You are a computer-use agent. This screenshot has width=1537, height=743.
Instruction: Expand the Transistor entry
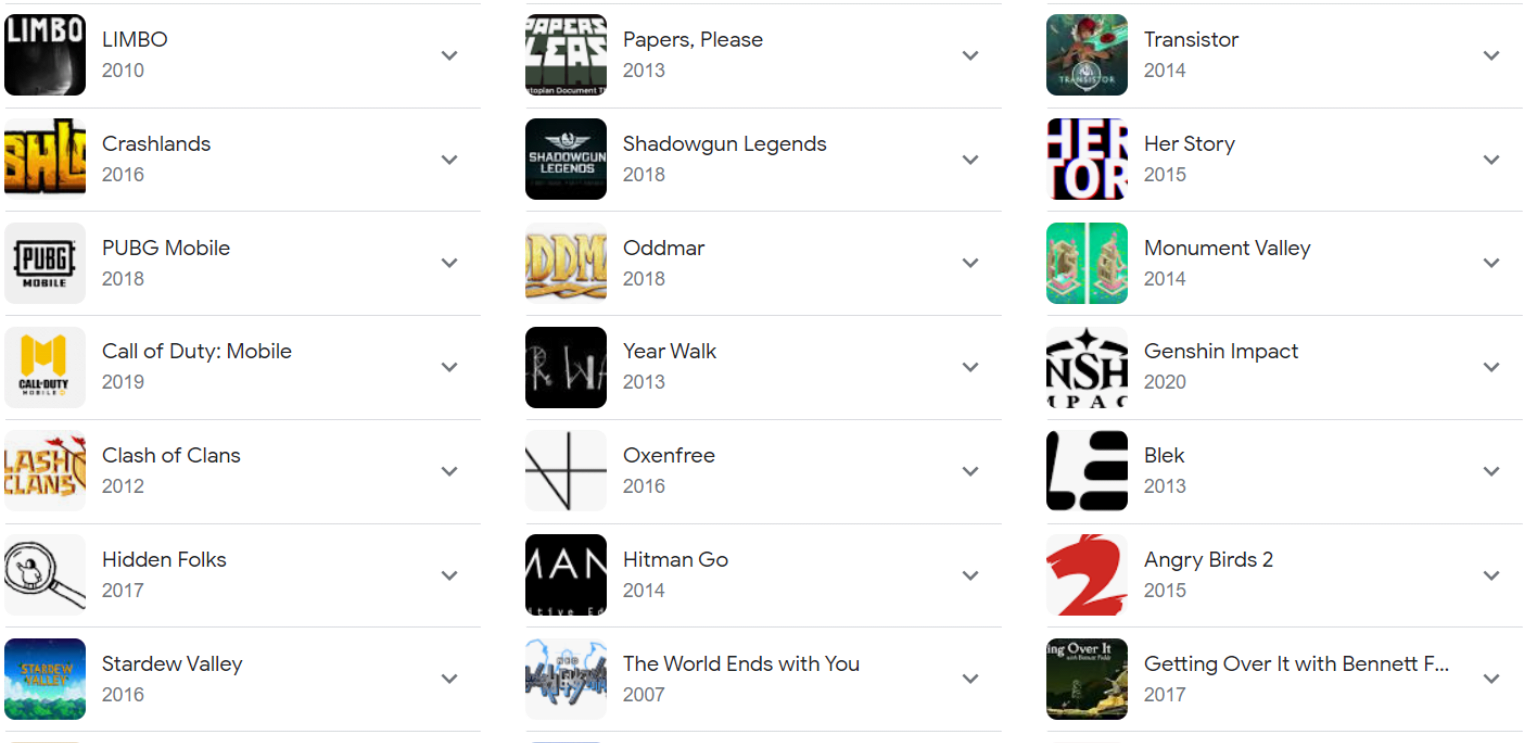tap(1491, 56)
